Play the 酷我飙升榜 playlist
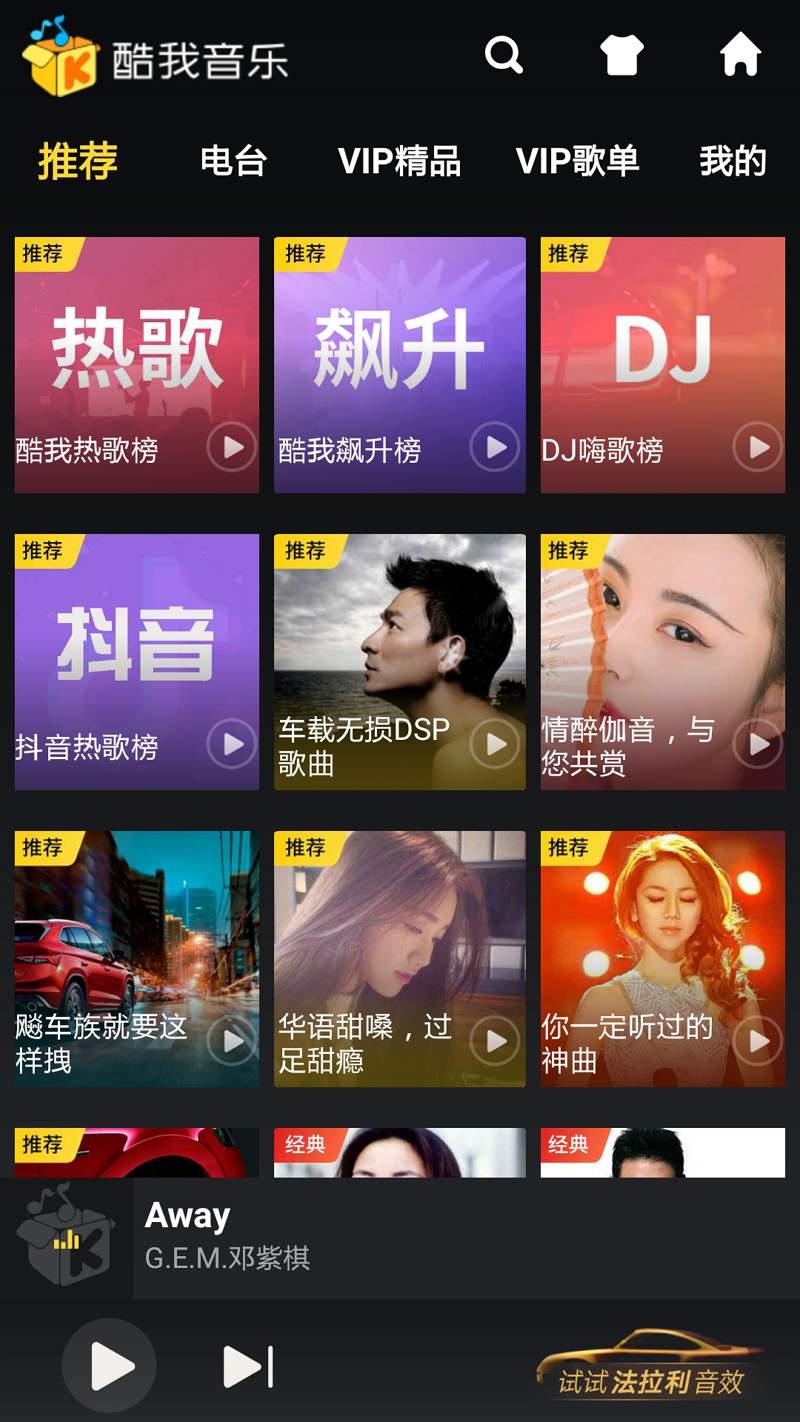Screen dimensions: 800x1422 coord(494,449)
